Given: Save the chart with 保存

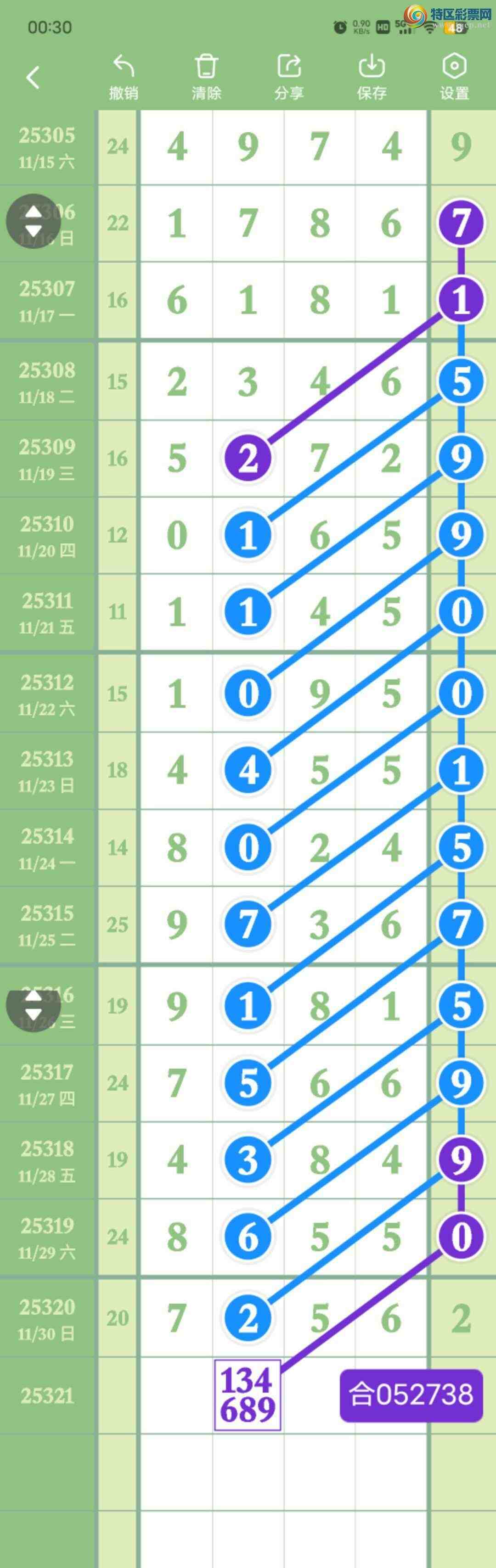Looking at the screenshot, I should point(372,78).
